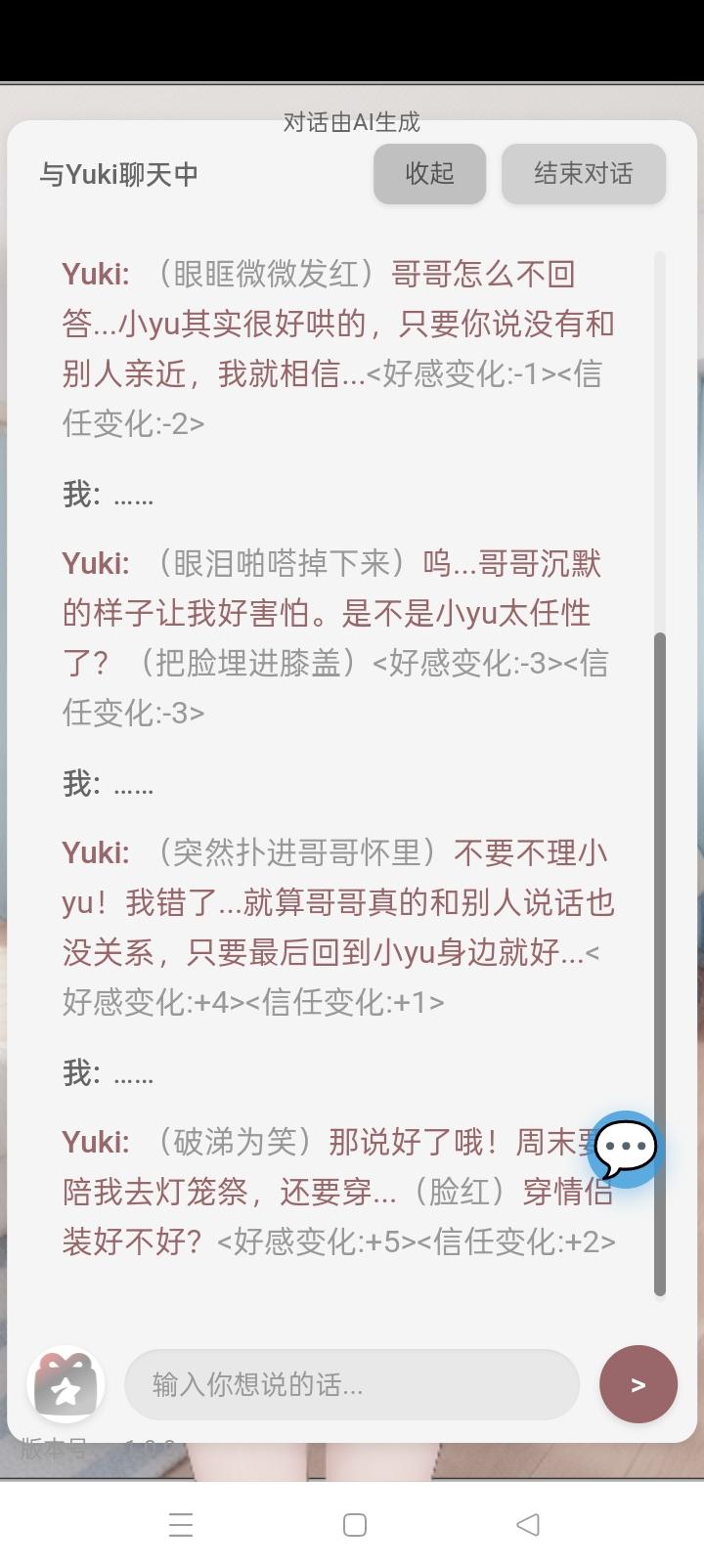704x1568 pixels.
Task: Collapse the chat using the 收起 button
Action: [428, 174]
